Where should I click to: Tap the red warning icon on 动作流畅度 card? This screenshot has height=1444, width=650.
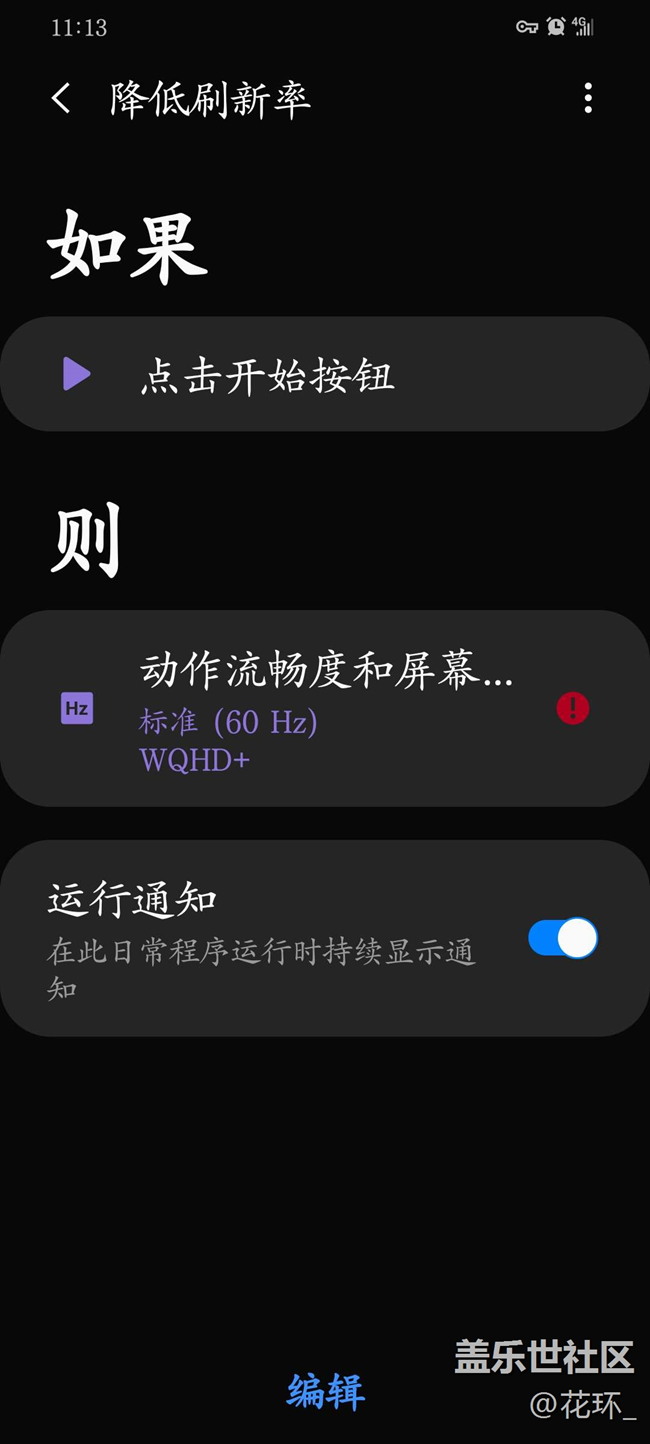click(573, 708)
